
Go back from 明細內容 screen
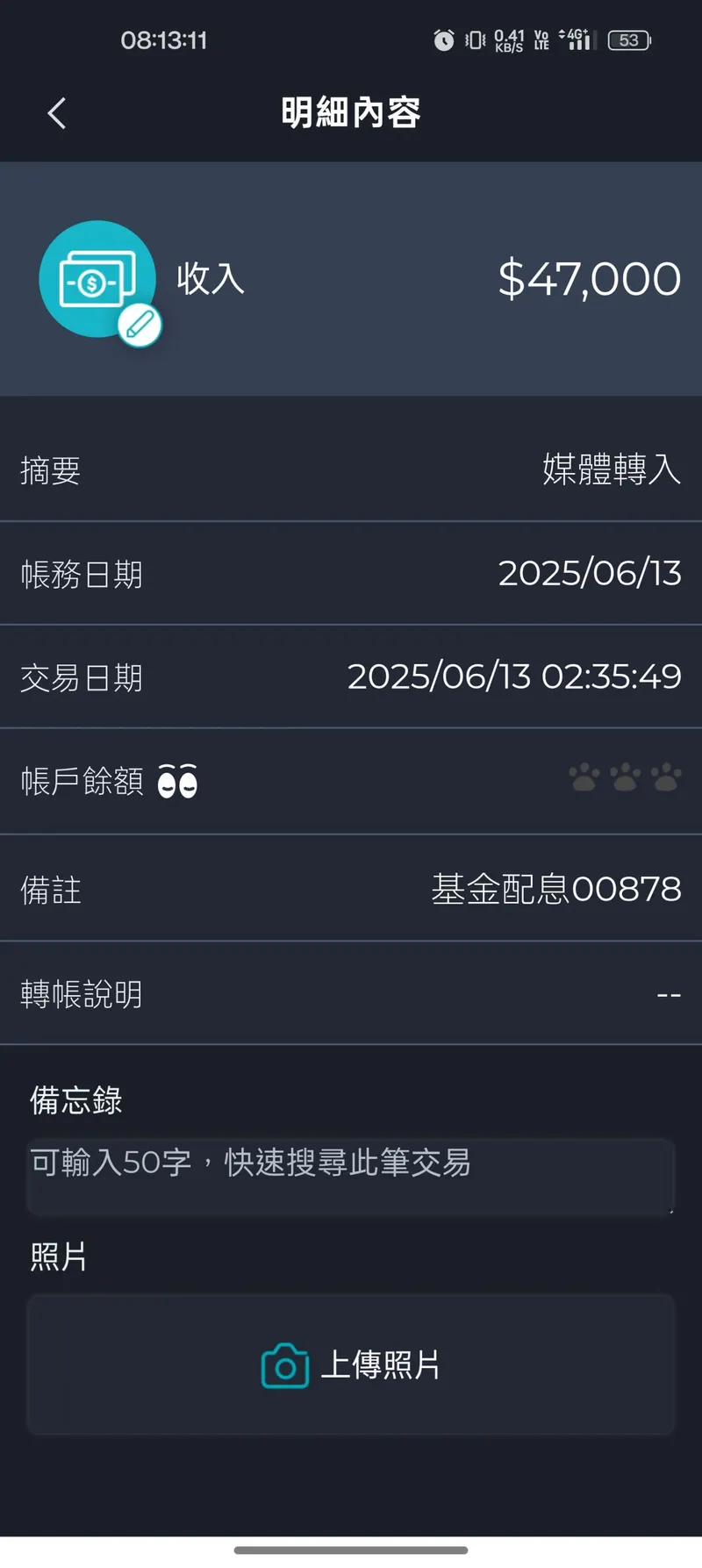(x=57, y=113)
